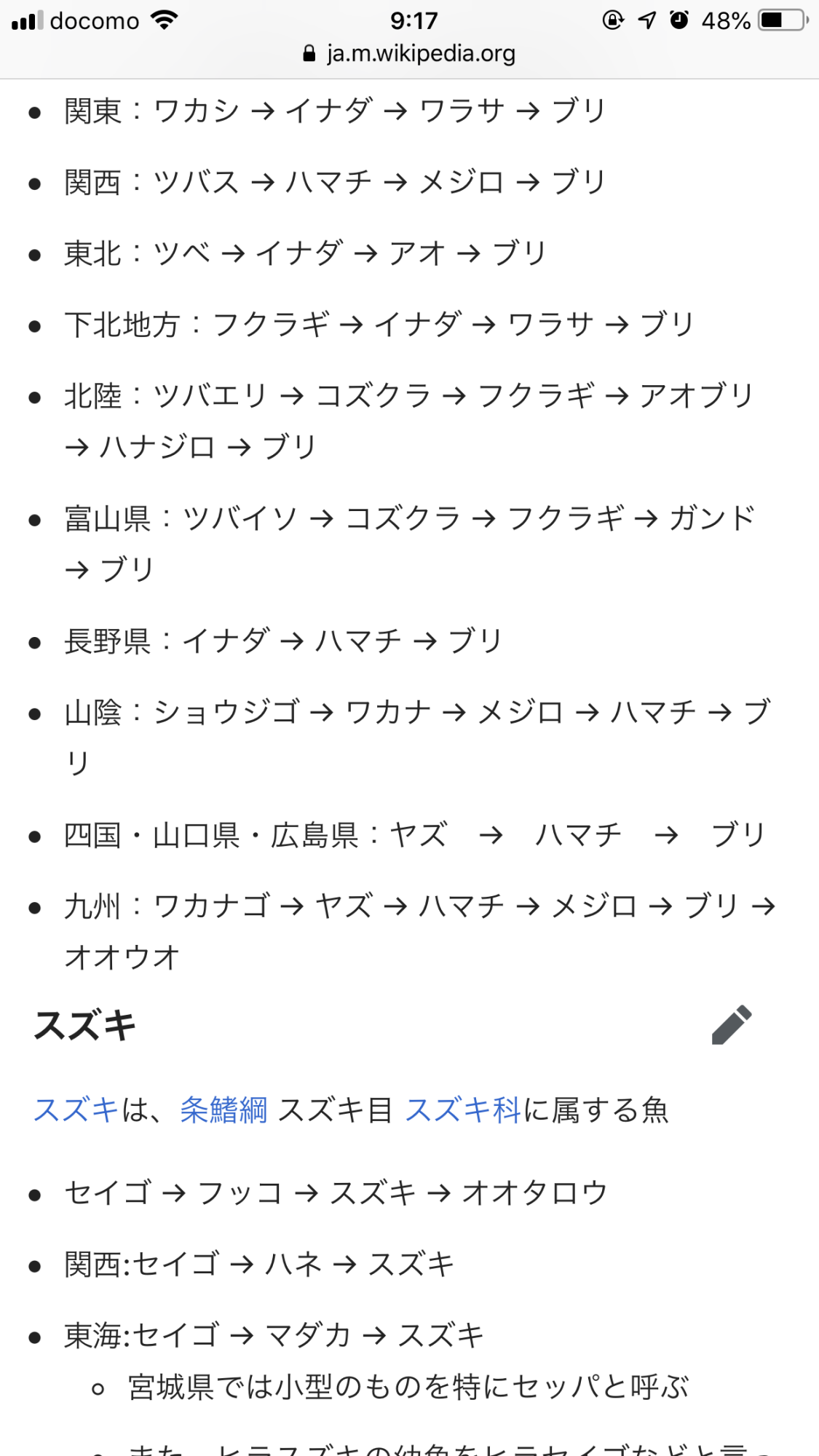Image resolution: width=819 pixels, height=1456 pixels.
Task: Open the 条鰭綱 link
Action: coord(223,1110)
